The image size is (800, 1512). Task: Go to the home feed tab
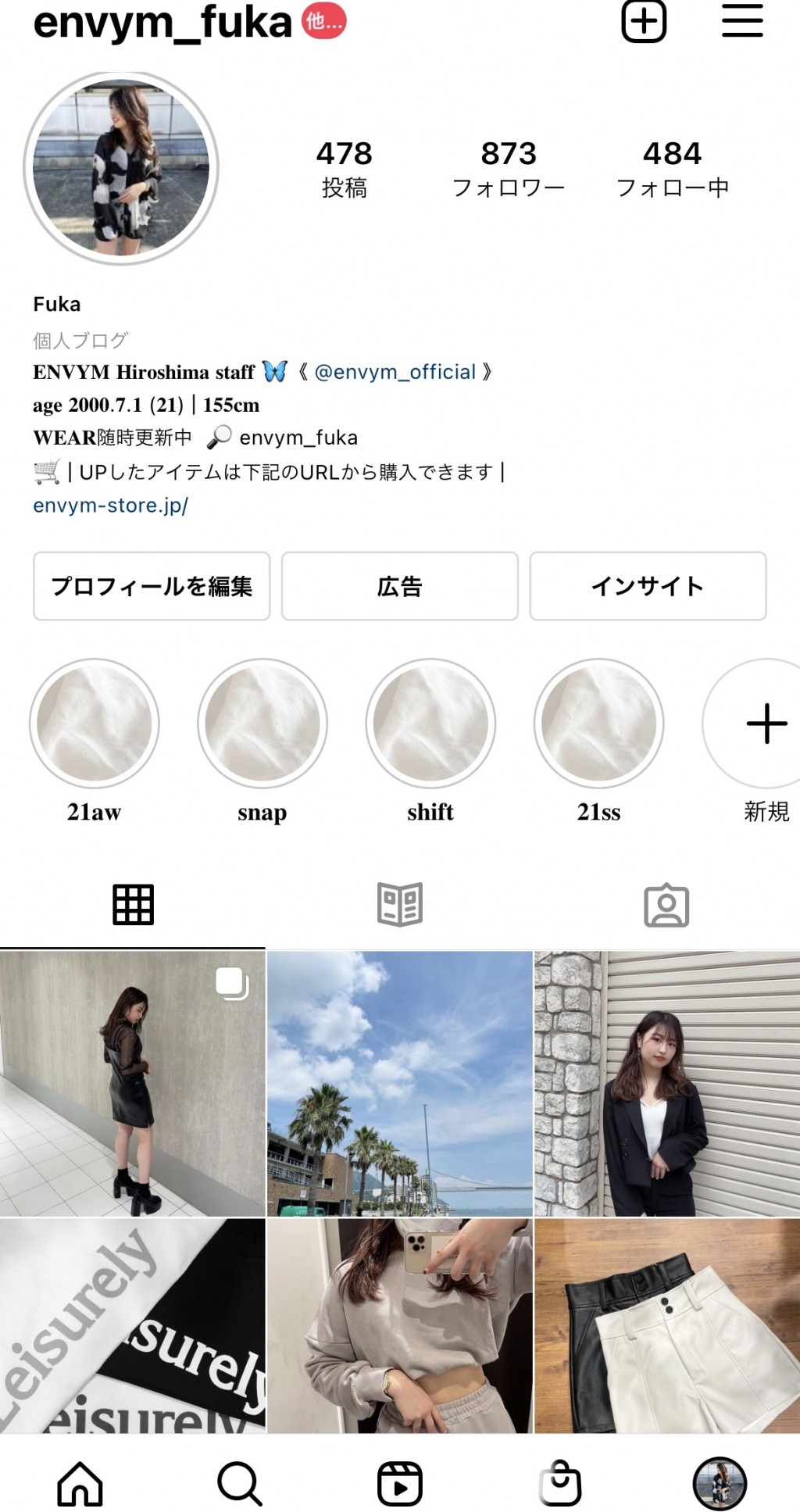(80, 1482)
